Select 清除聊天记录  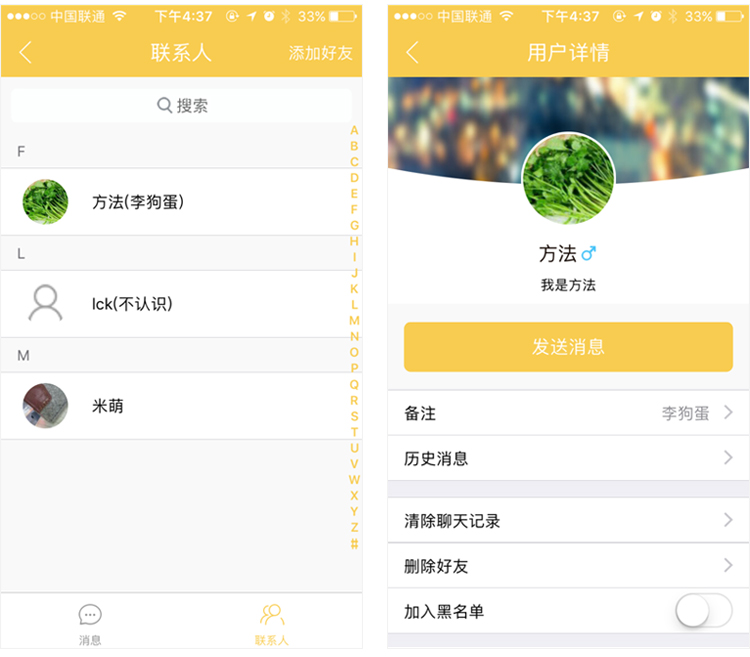tap(568, 521)
